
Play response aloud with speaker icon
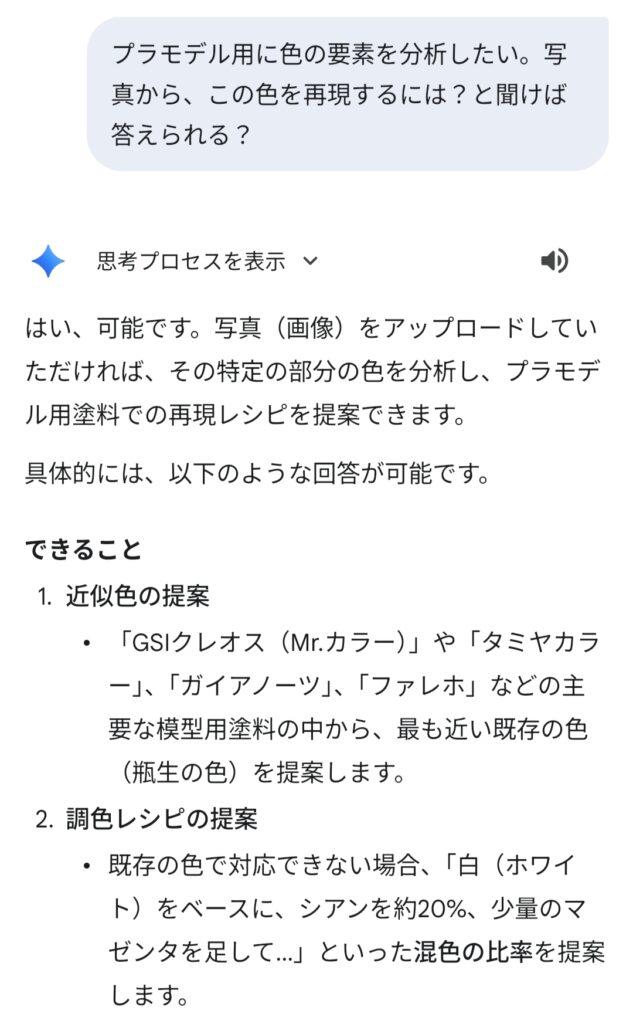[554, 262]
